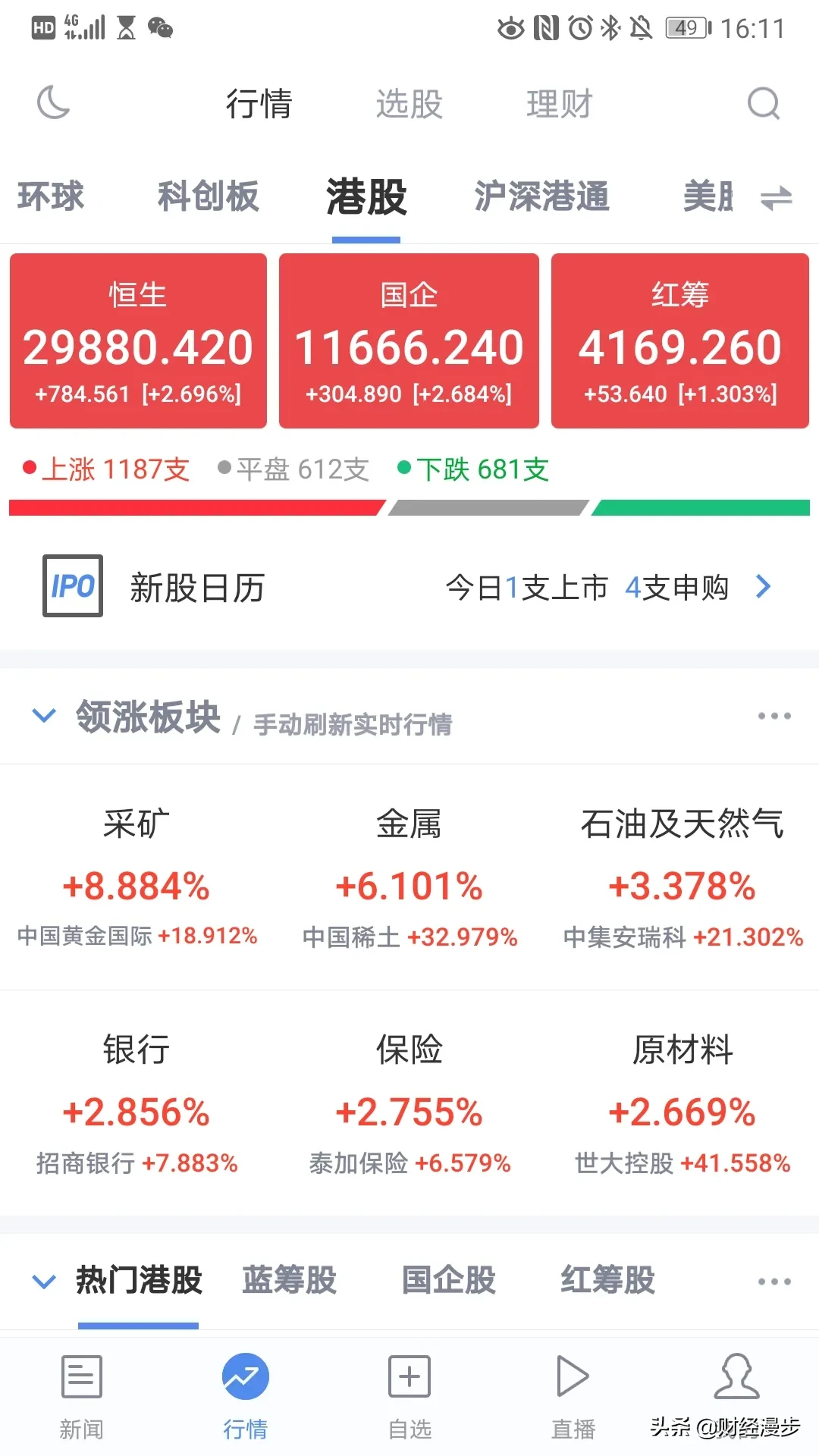Open the 恒生 index card
The width and height of the screenshot is (819, 1456).
point(138,340)
